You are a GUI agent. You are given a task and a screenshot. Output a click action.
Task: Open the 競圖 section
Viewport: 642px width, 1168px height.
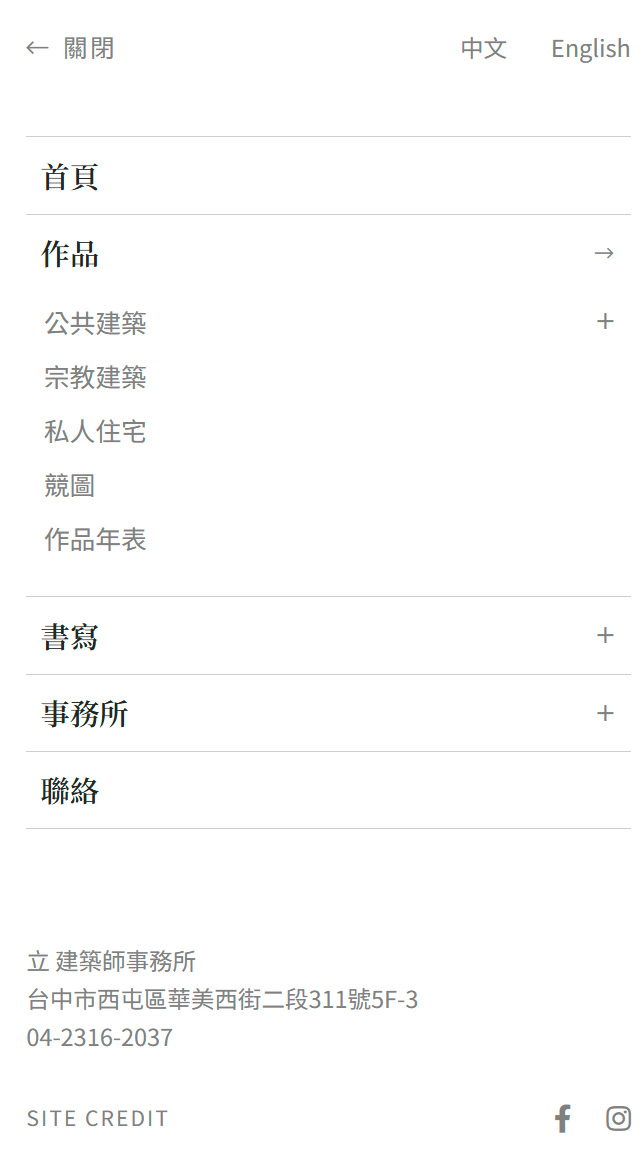tap(70, 486)
